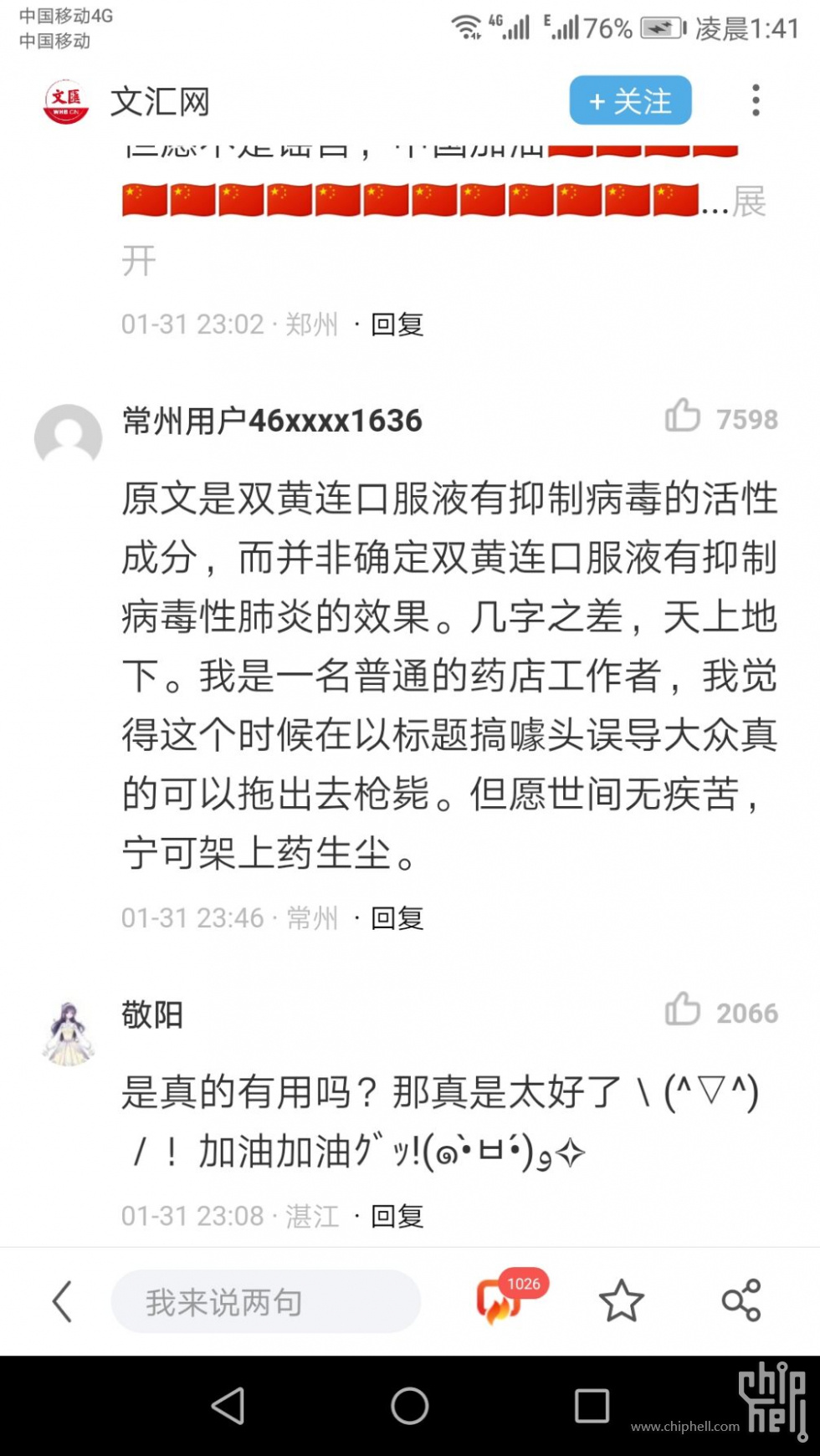Like the comment by 敬阳
820x1456 pixels.
coord(683,1009)
